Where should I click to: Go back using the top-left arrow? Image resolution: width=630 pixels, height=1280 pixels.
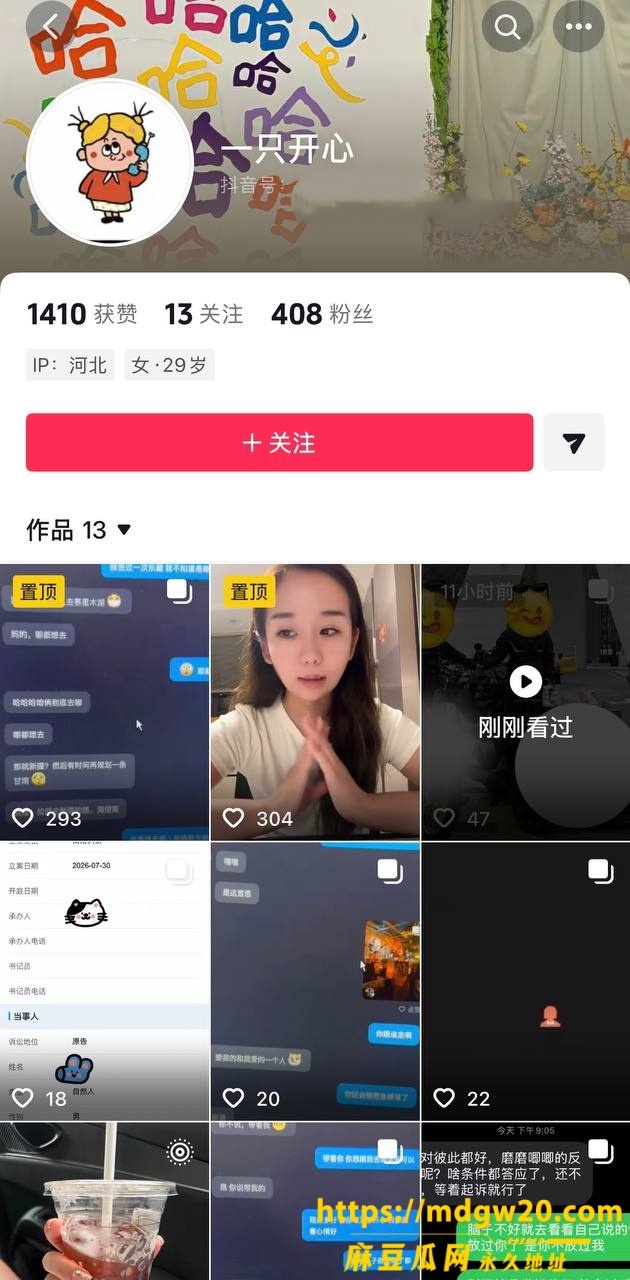coord(51,27)
